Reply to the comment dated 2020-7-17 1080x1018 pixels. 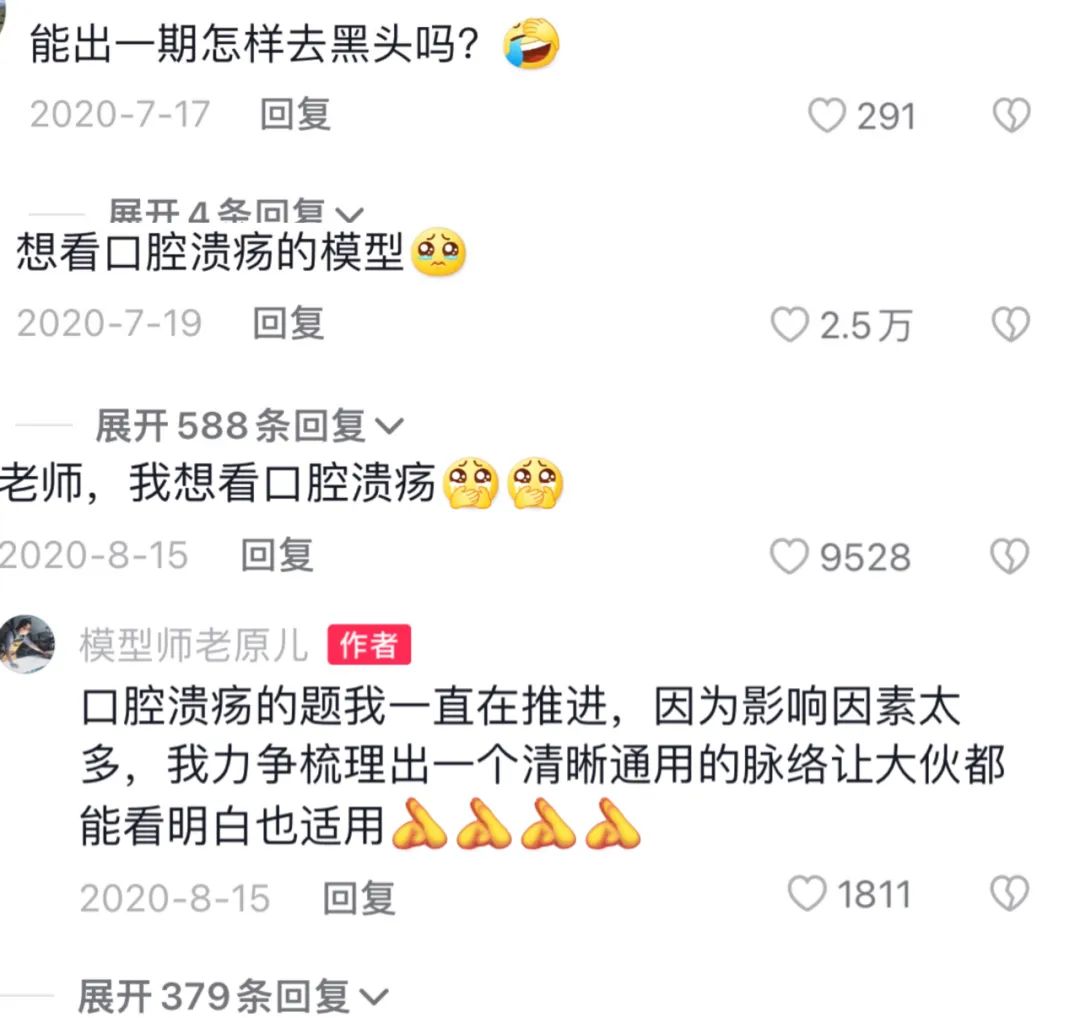tap(295, 114)
